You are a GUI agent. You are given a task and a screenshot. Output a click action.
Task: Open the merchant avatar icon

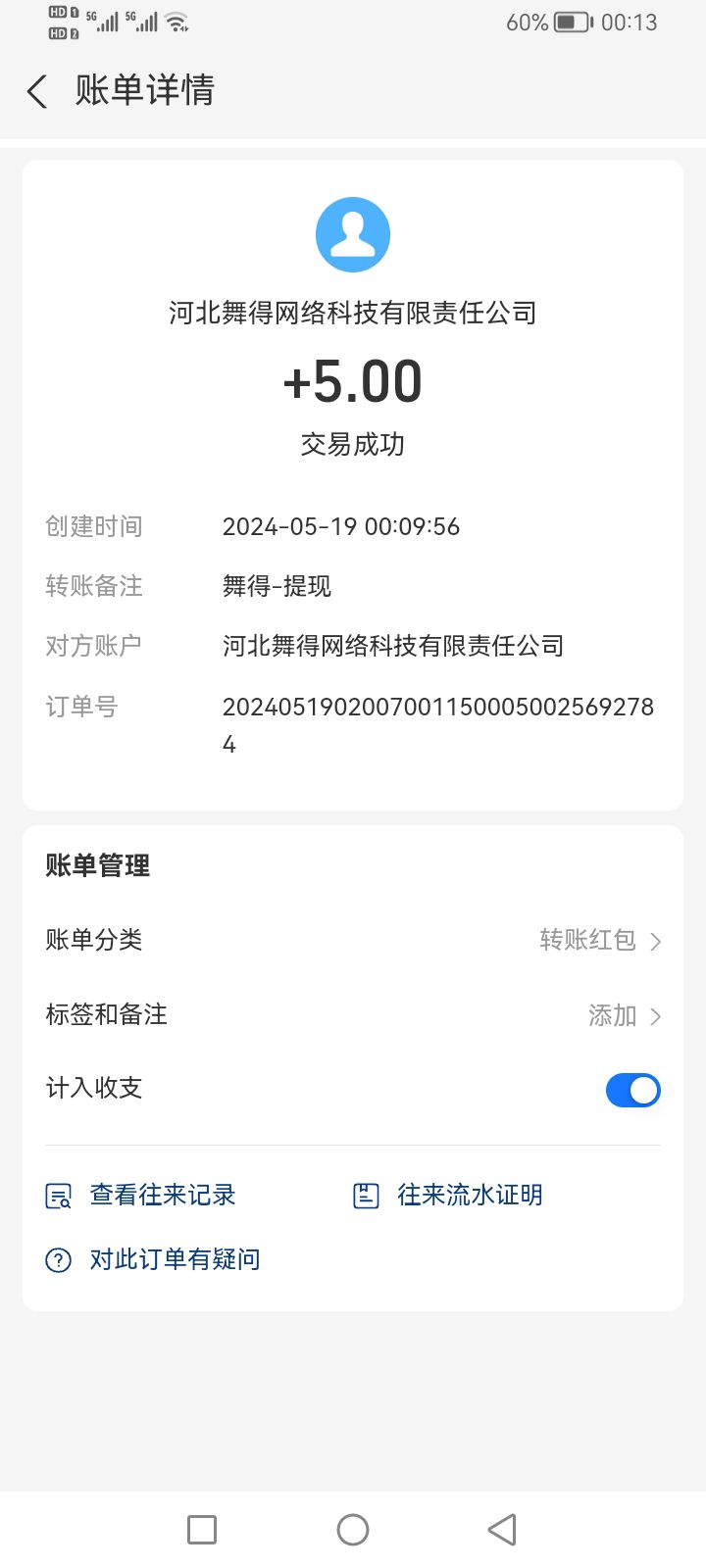coord(352,234)
